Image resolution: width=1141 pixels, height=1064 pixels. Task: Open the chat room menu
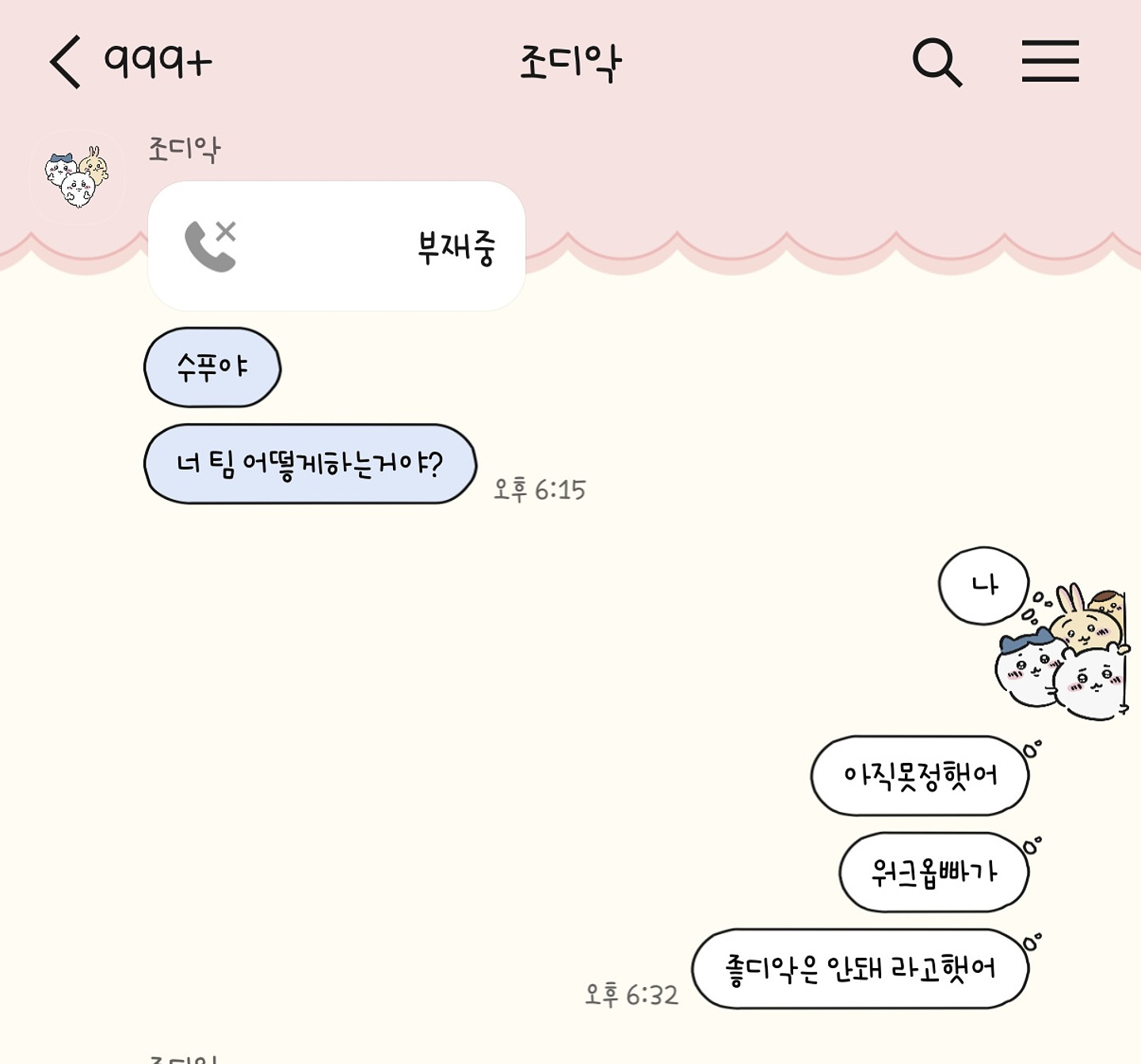[x=1050, y=62]
